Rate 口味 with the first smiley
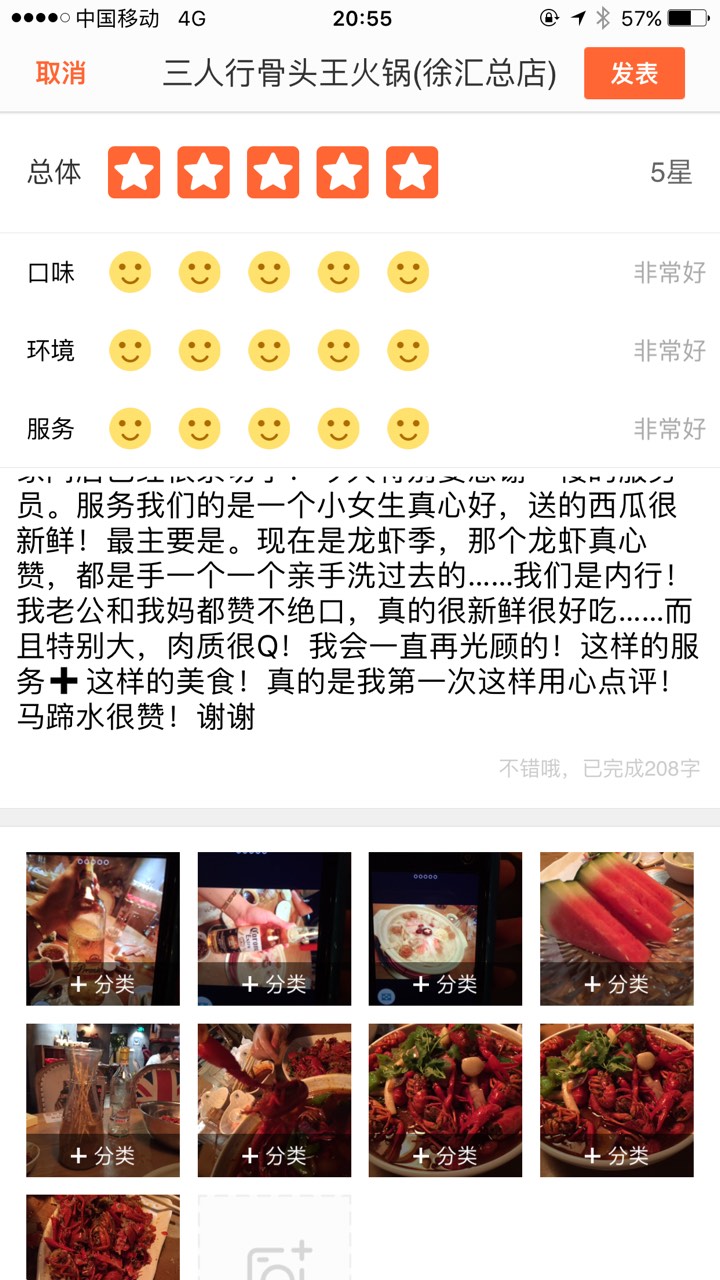The image size is (720, 1280). pyautogui.click(x=130, y=272)
